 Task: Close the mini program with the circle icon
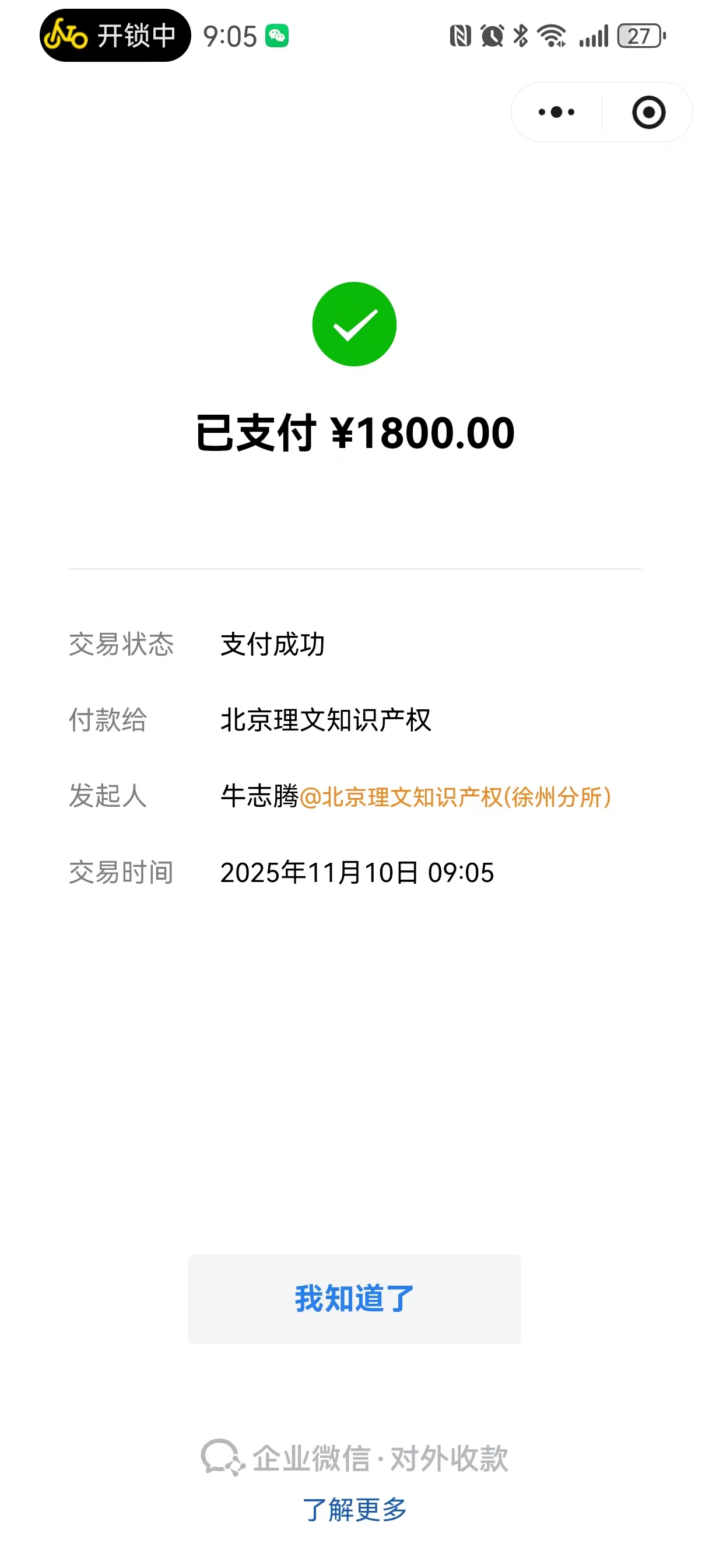tap(648, 112)
